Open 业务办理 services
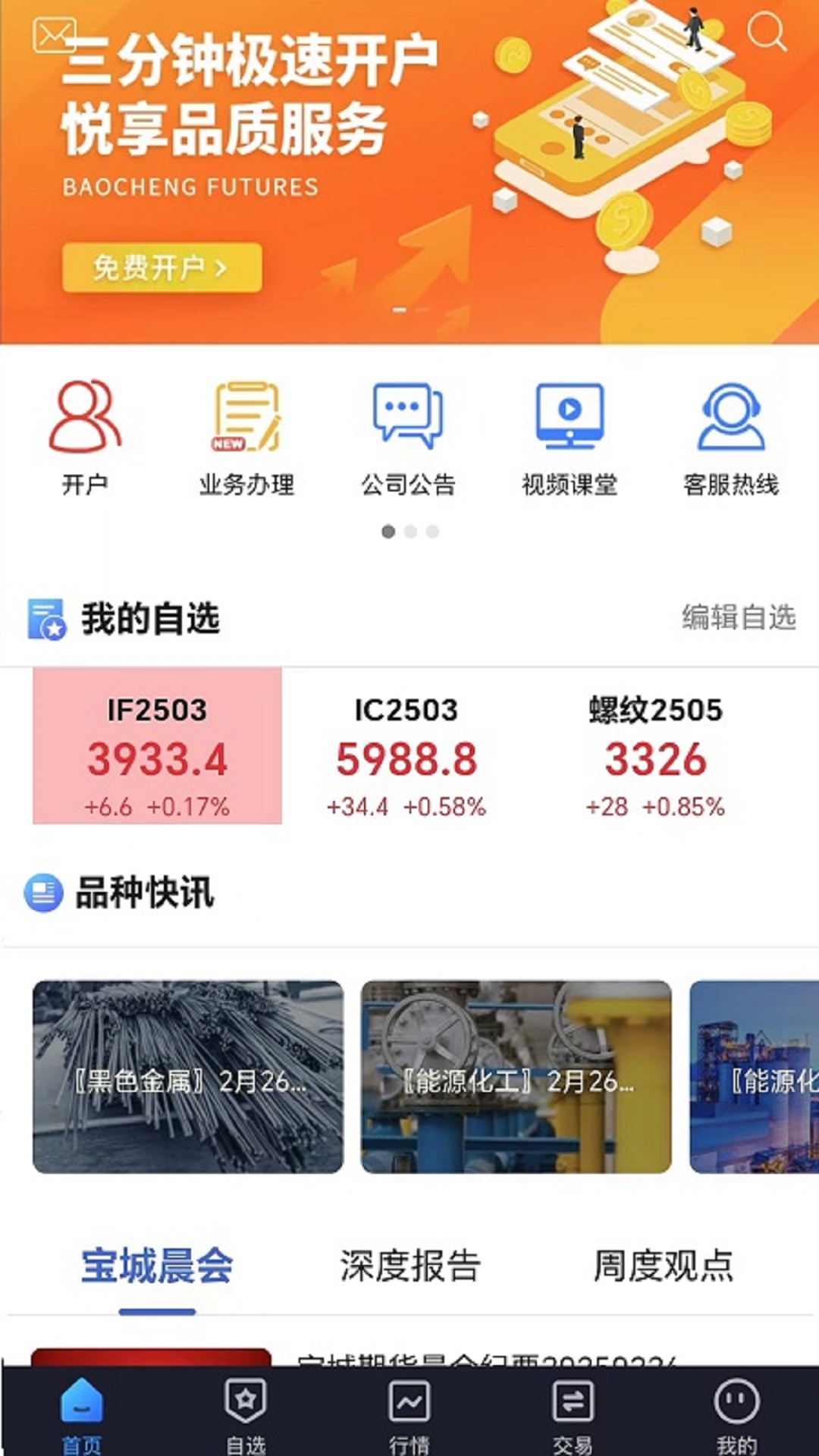The width and height of the screenshot is (819, 1456). click(246, 438)
